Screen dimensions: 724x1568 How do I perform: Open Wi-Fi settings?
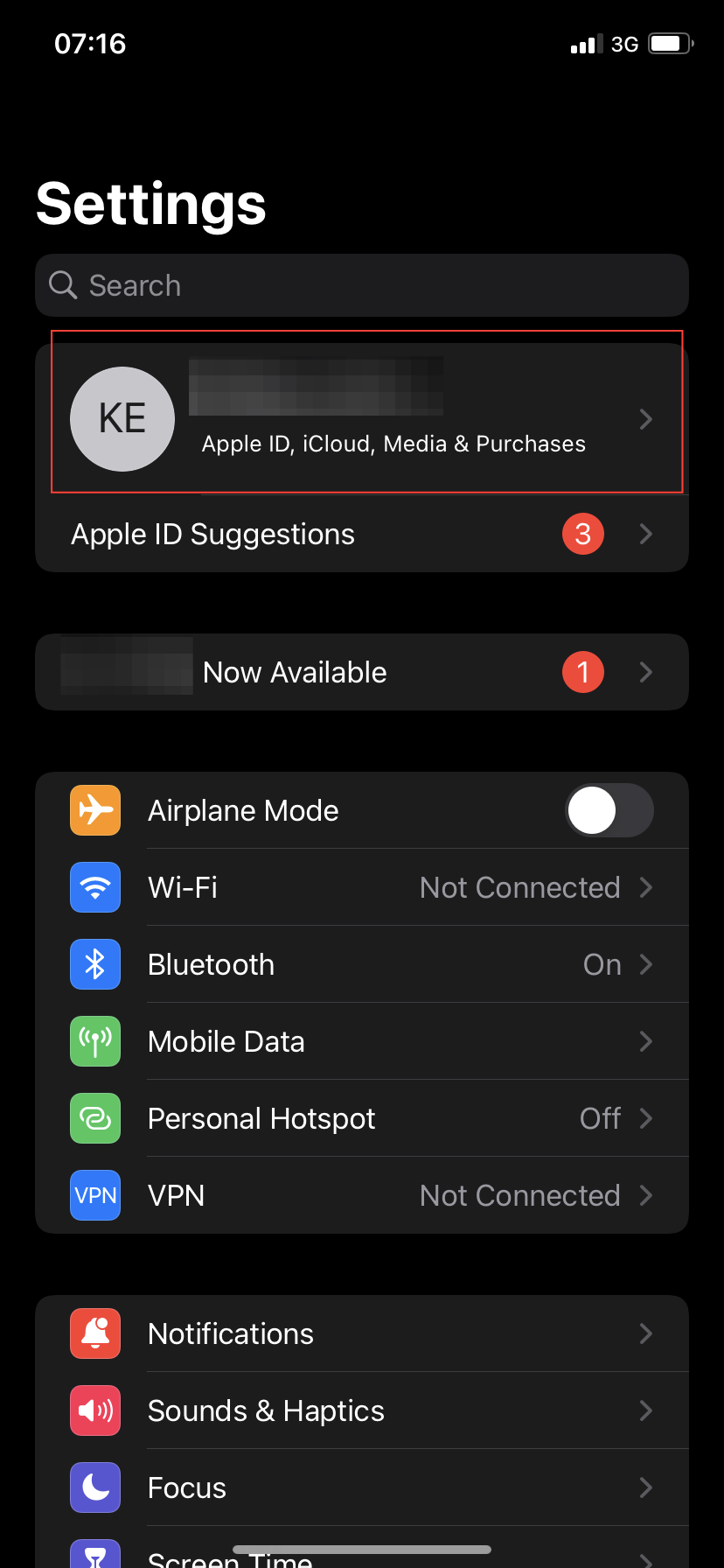[362, 887]
